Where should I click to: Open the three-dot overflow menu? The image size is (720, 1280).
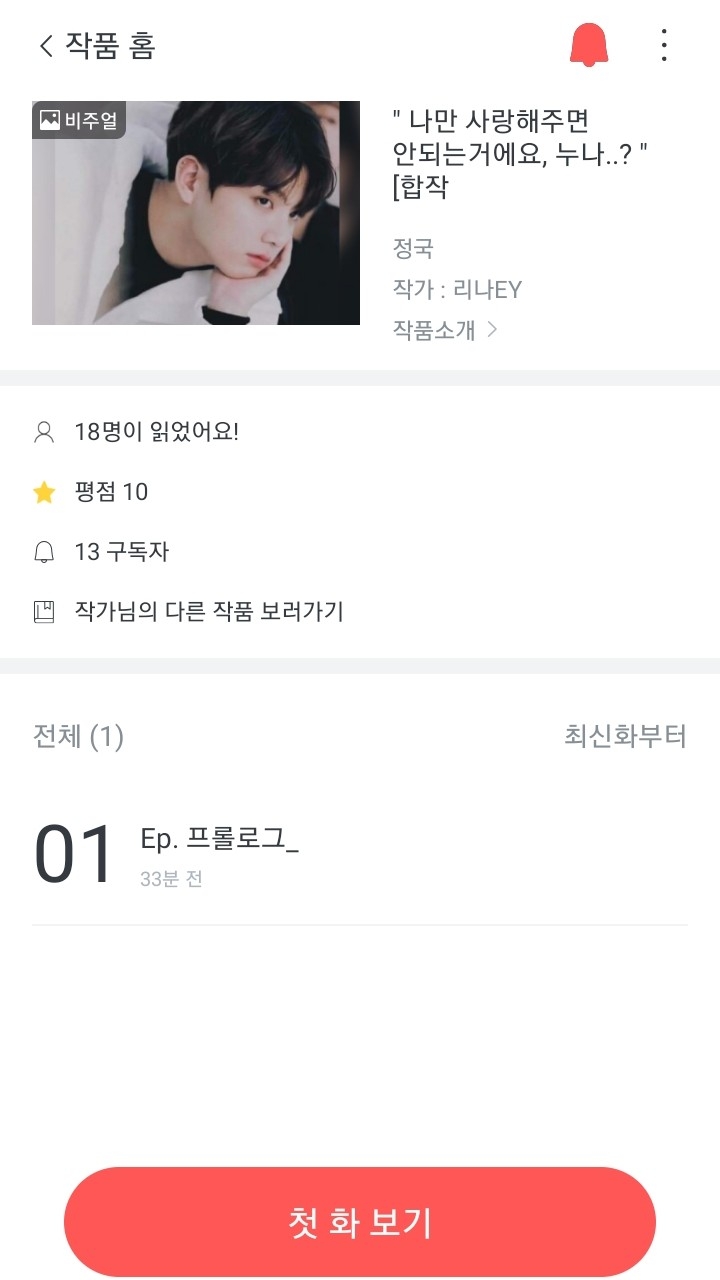coord(664,45)
